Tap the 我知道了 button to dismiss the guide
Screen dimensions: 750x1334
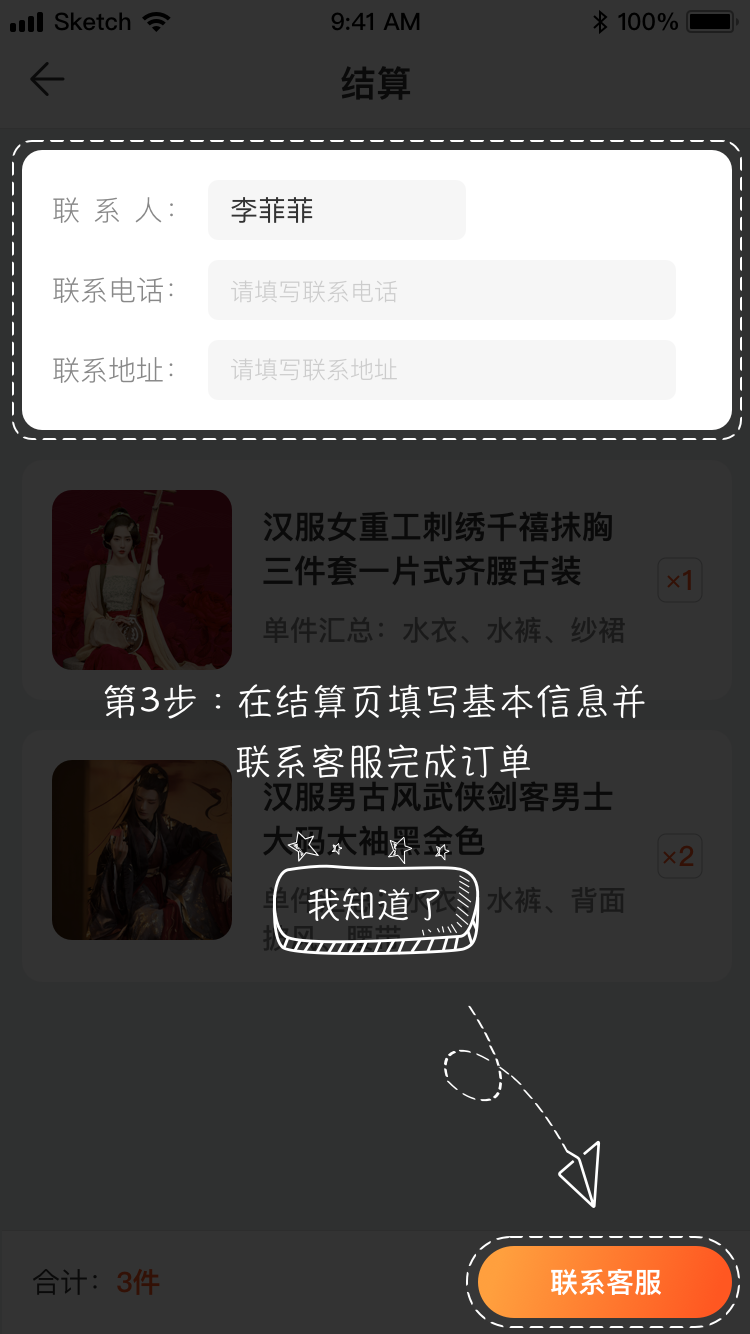(x=376, y=906)
